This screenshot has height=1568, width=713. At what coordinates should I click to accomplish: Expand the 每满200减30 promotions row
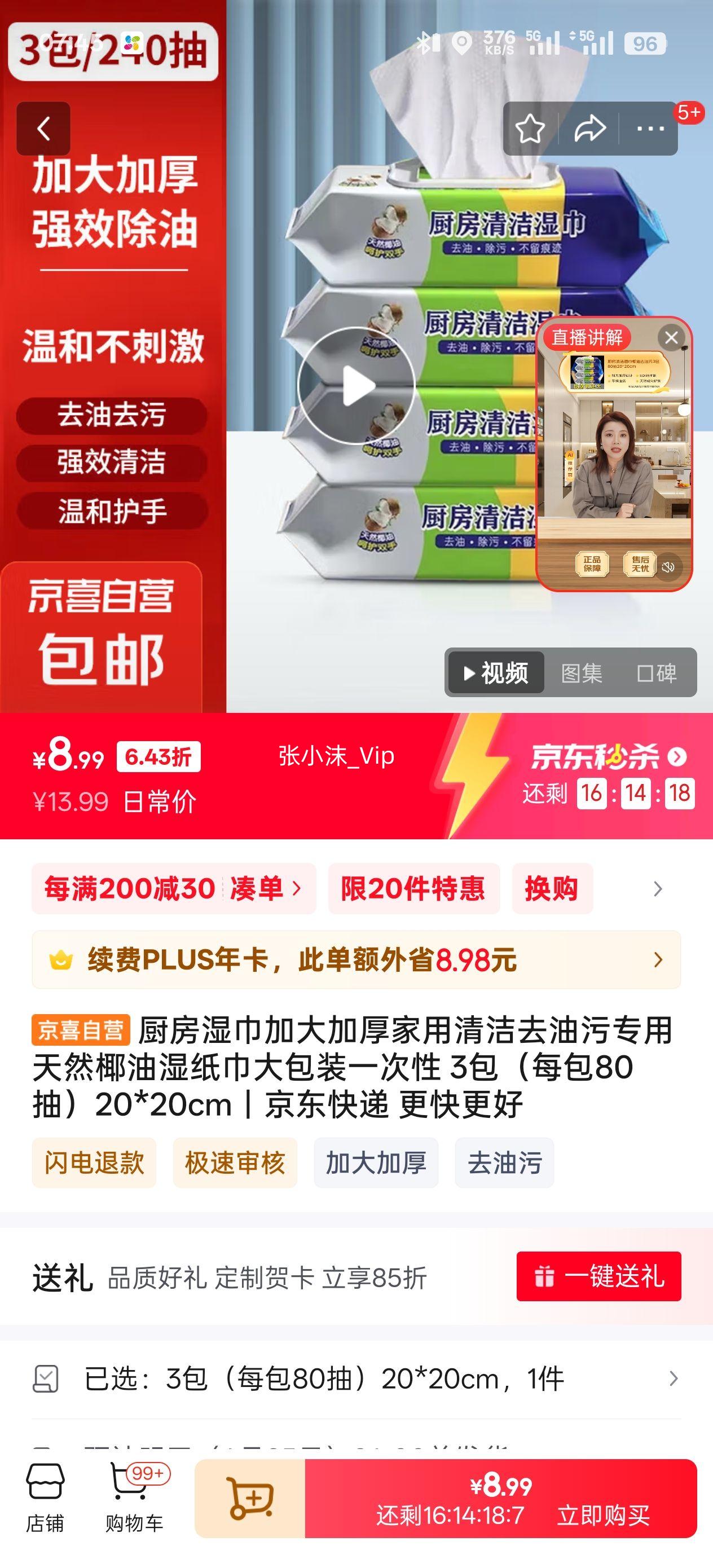point(657,889)
